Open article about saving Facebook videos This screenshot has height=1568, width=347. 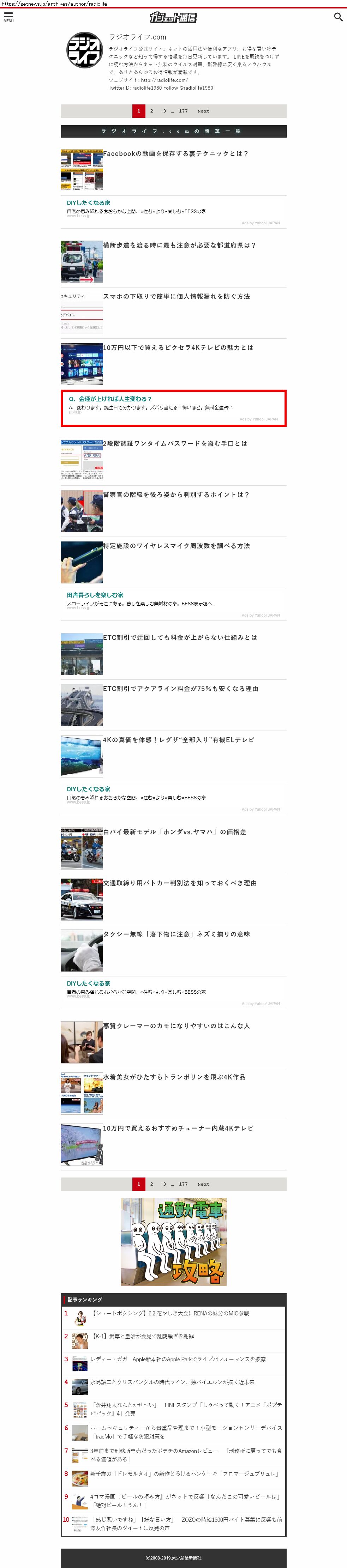175,154
